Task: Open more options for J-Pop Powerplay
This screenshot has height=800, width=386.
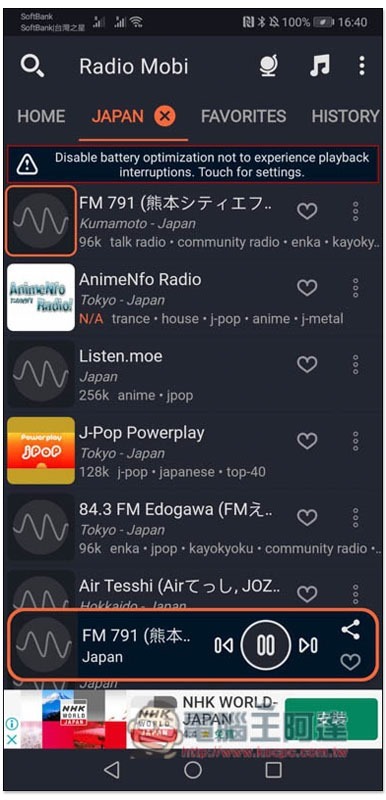Action: 355,441
